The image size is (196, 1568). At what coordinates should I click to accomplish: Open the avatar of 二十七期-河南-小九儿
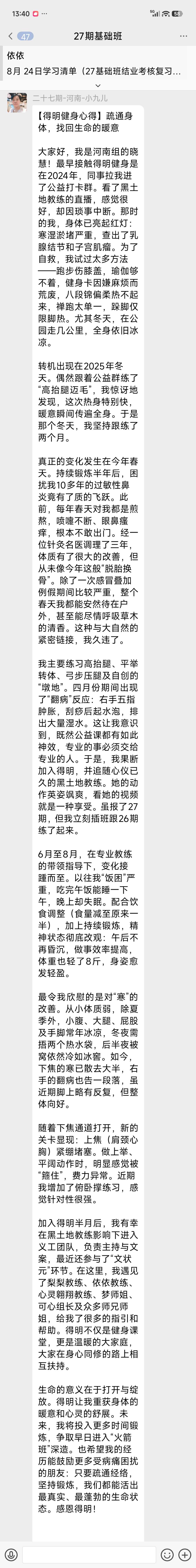tap(17, 103)
